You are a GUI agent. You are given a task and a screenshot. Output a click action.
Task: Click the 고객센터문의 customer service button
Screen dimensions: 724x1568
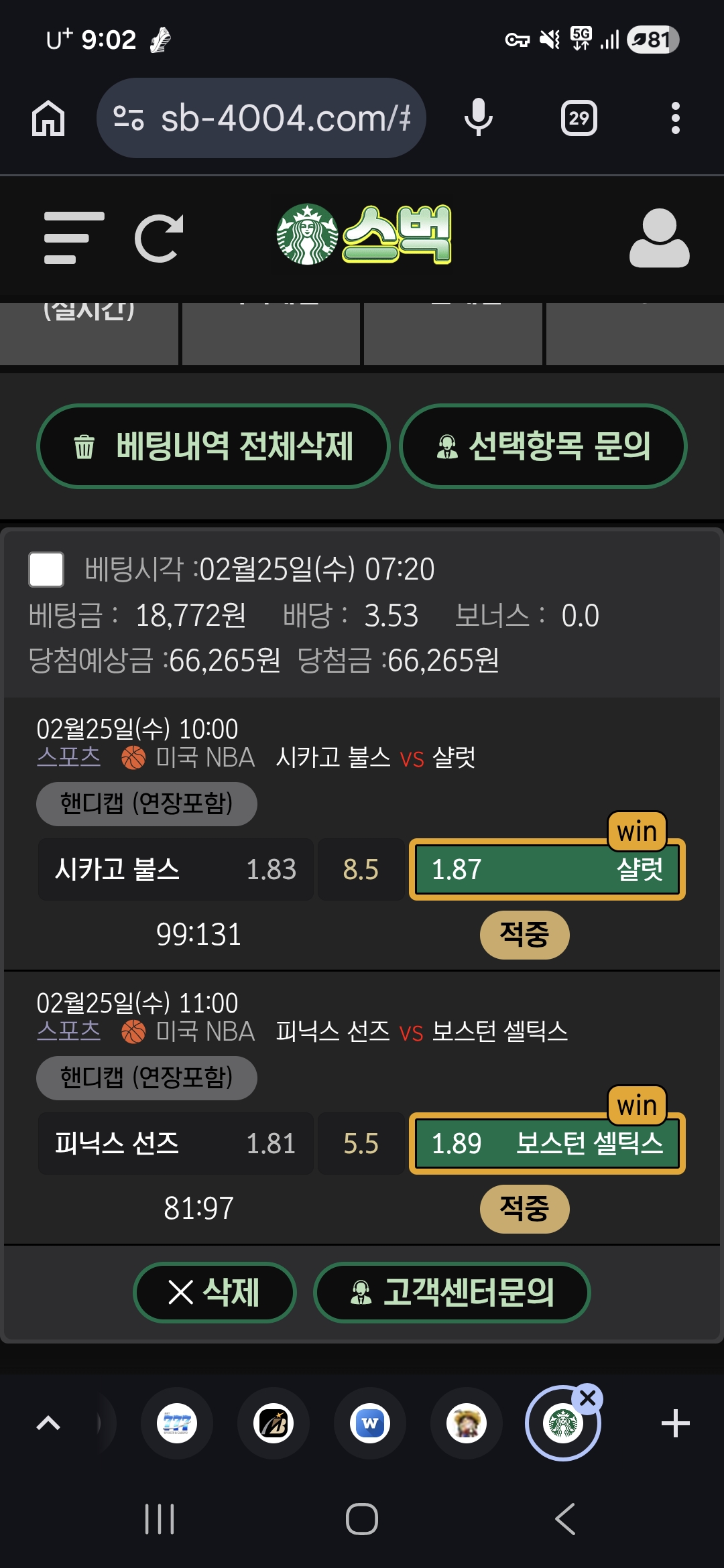coord(453,1292)
